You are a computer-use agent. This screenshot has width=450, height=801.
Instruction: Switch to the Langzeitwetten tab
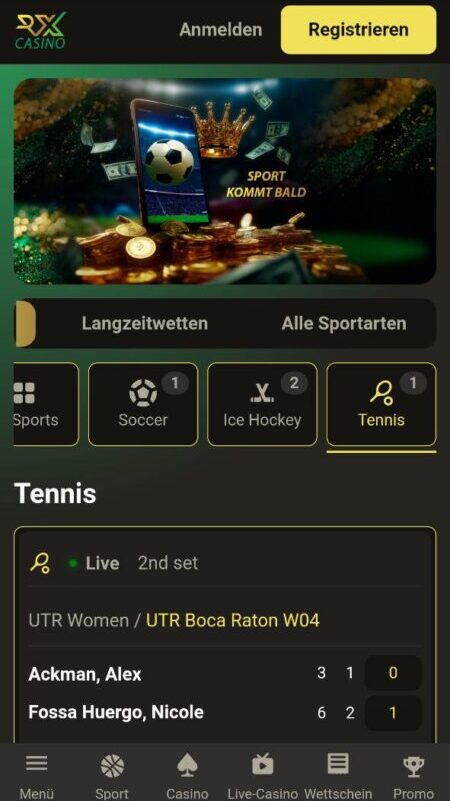145,323
